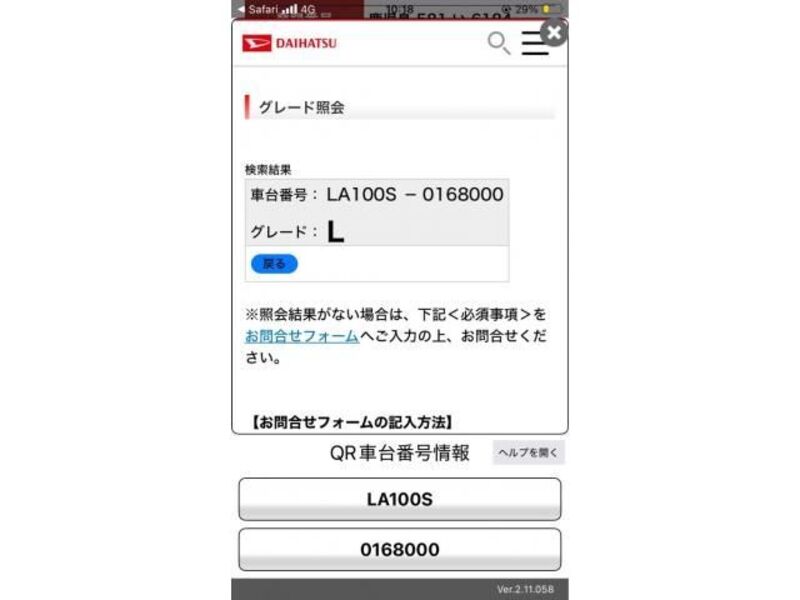Select the LA100S button
The height and width of the screenshot is (600, 800).
tap(399, 499)
